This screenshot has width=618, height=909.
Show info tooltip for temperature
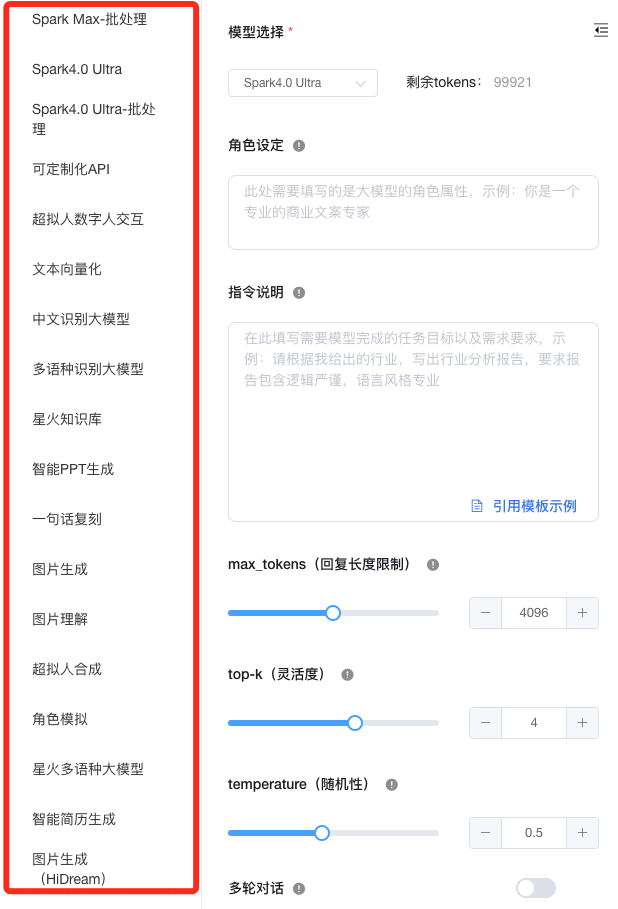coord(392,785)
